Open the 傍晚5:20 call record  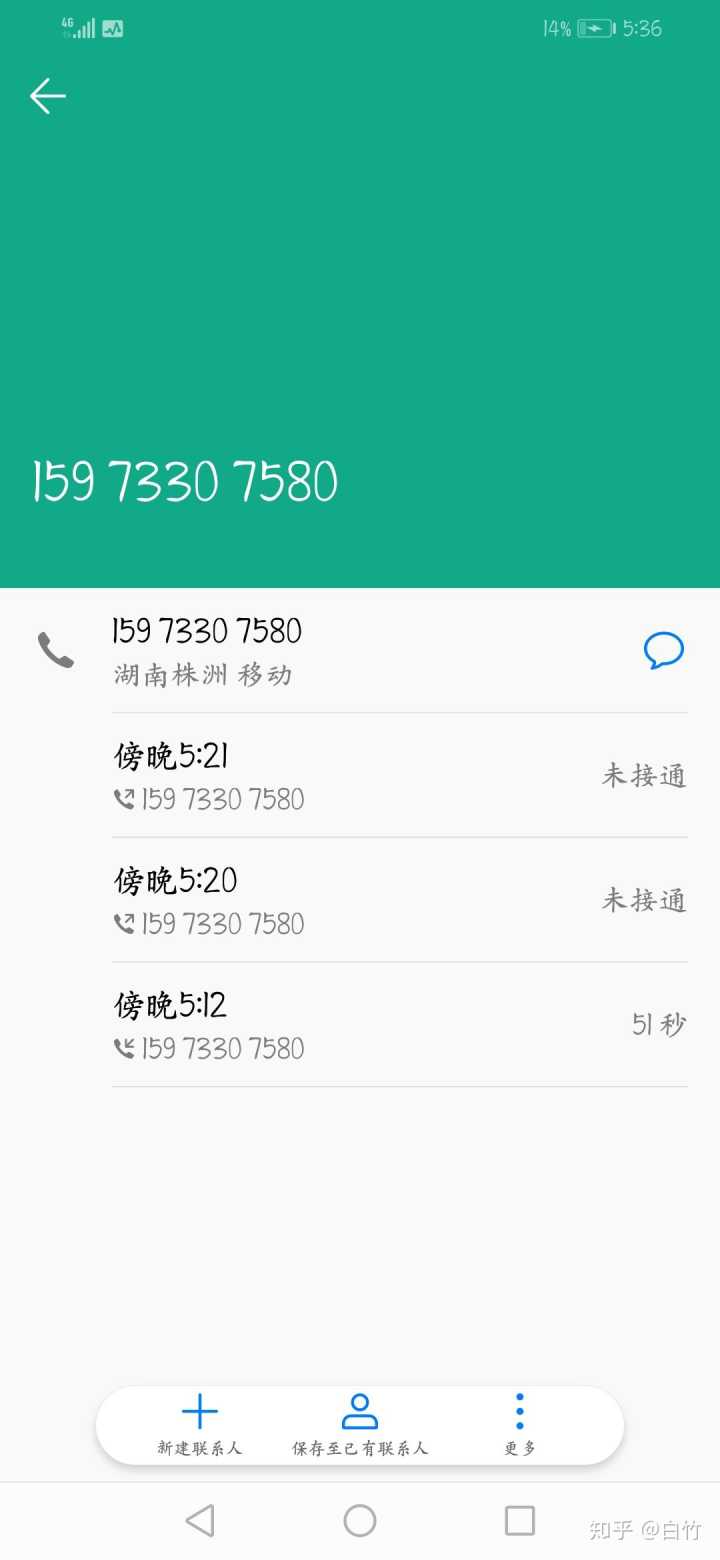pyautogui.click(x=399, y=900)
